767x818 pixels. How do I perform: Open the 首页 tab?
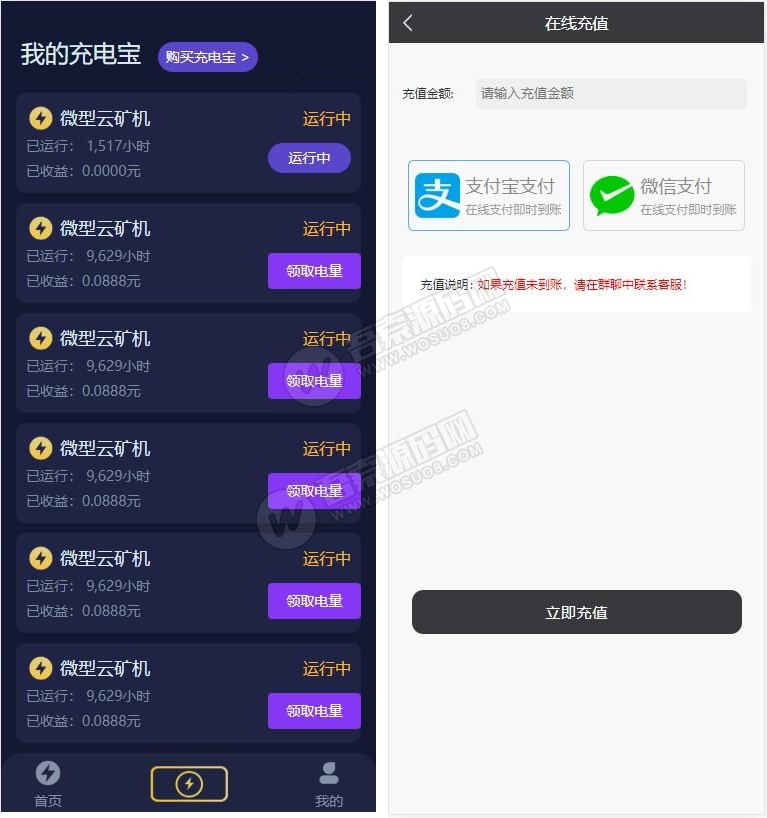coord(48,783)
